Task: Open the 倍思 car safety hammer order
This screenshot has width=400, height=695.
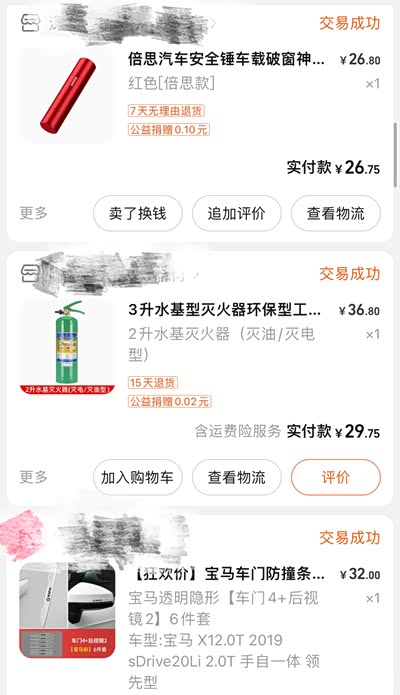Action: click(x=226, y=59)
